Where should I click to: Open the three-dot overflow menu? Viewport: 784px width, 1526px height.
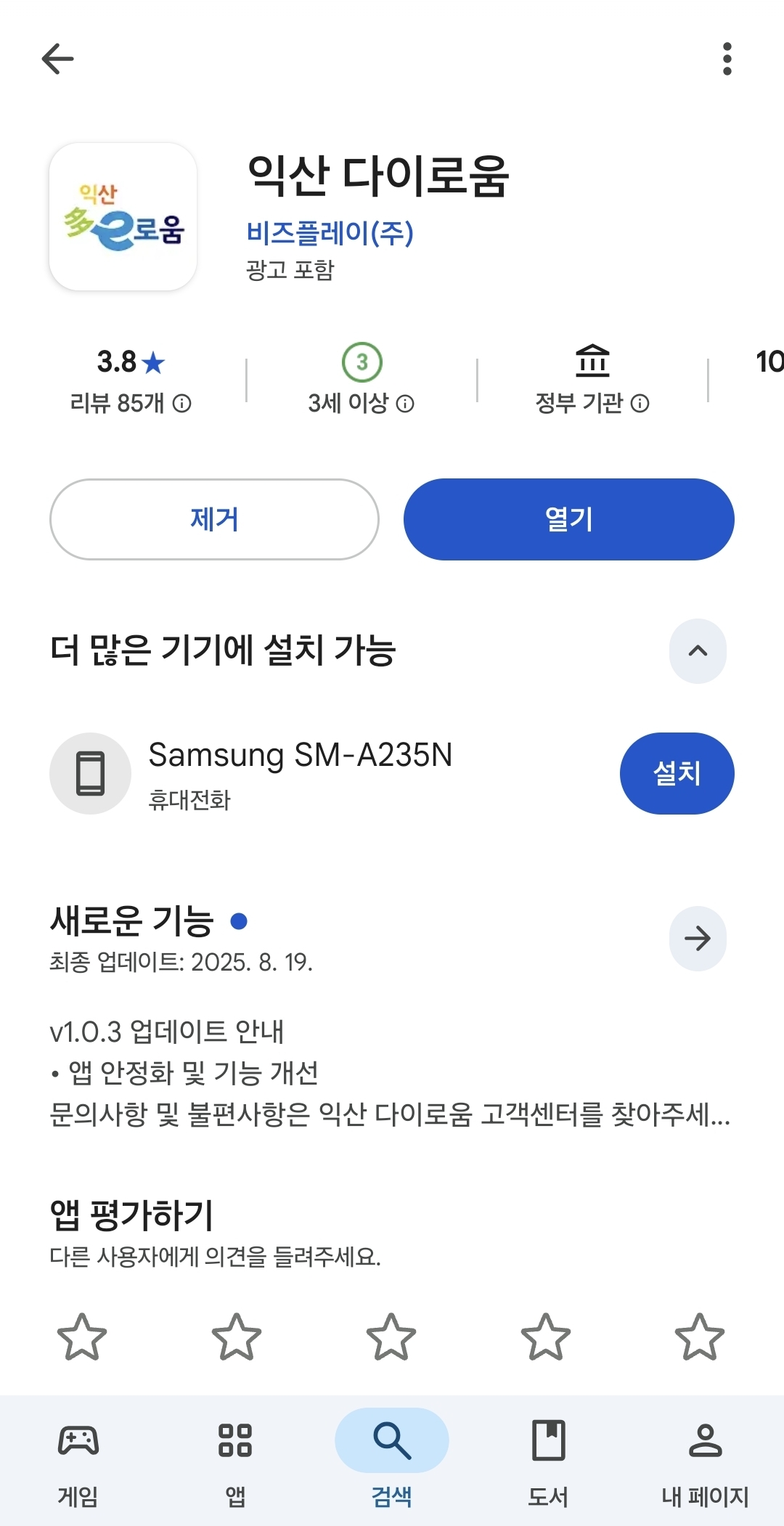[727, 59]
